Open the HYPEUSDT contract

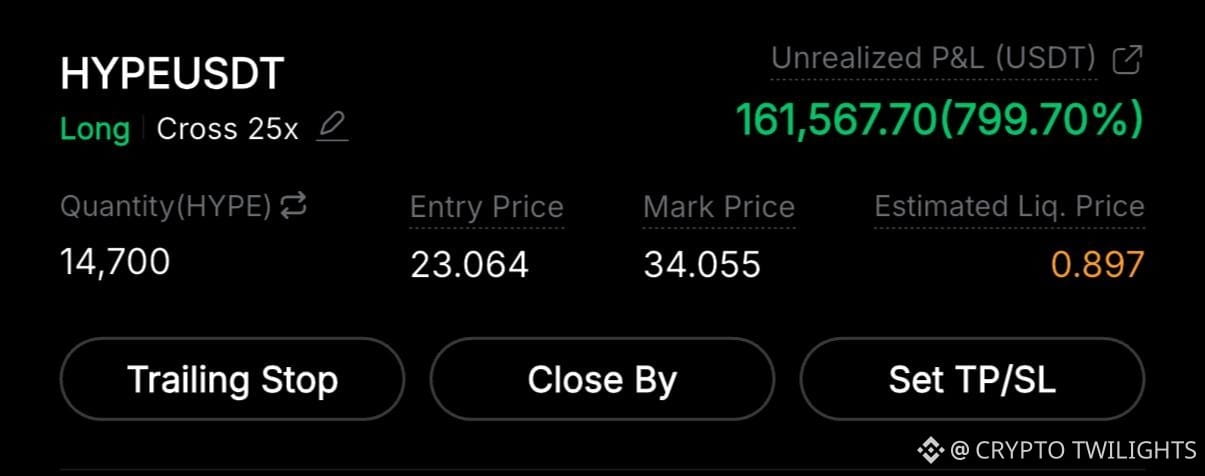pos(172,75)
